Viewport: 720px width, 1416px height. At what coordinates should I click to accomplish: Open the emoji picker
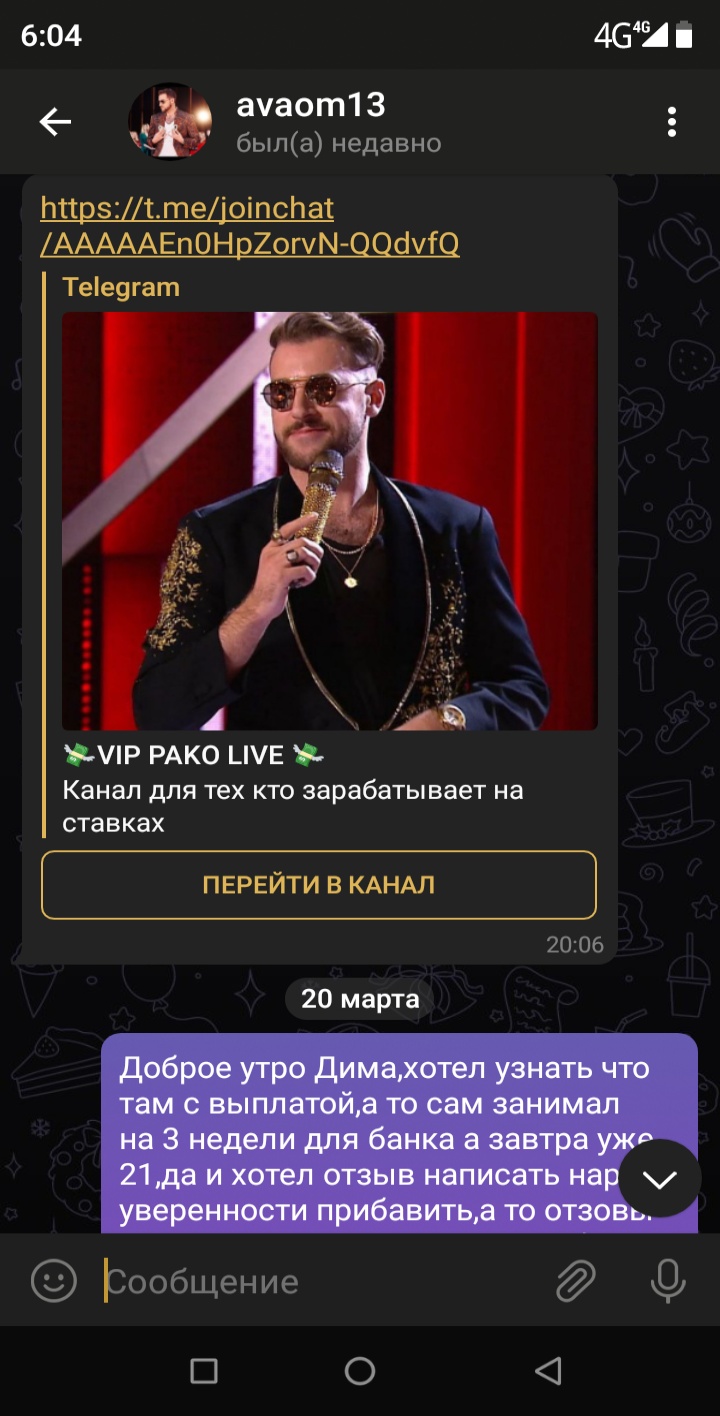[54, 1281]
